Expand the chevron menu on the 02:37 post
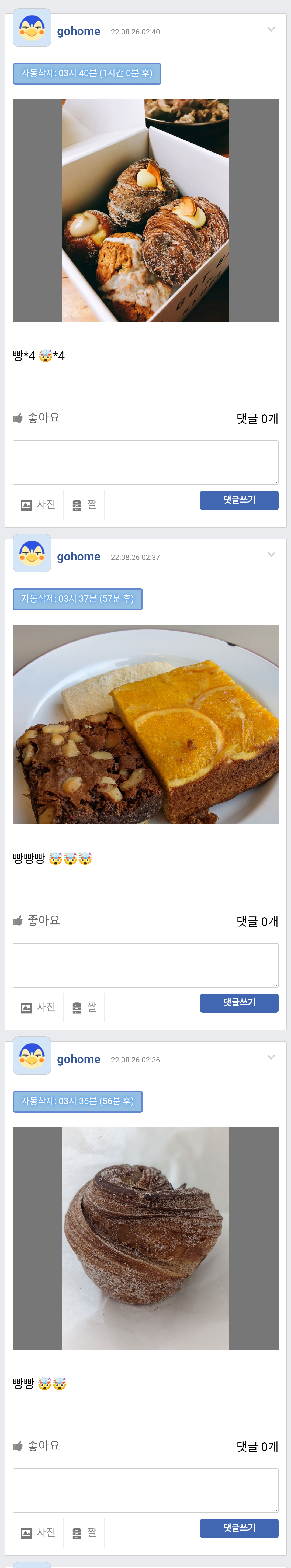 [x=271, y=555]
